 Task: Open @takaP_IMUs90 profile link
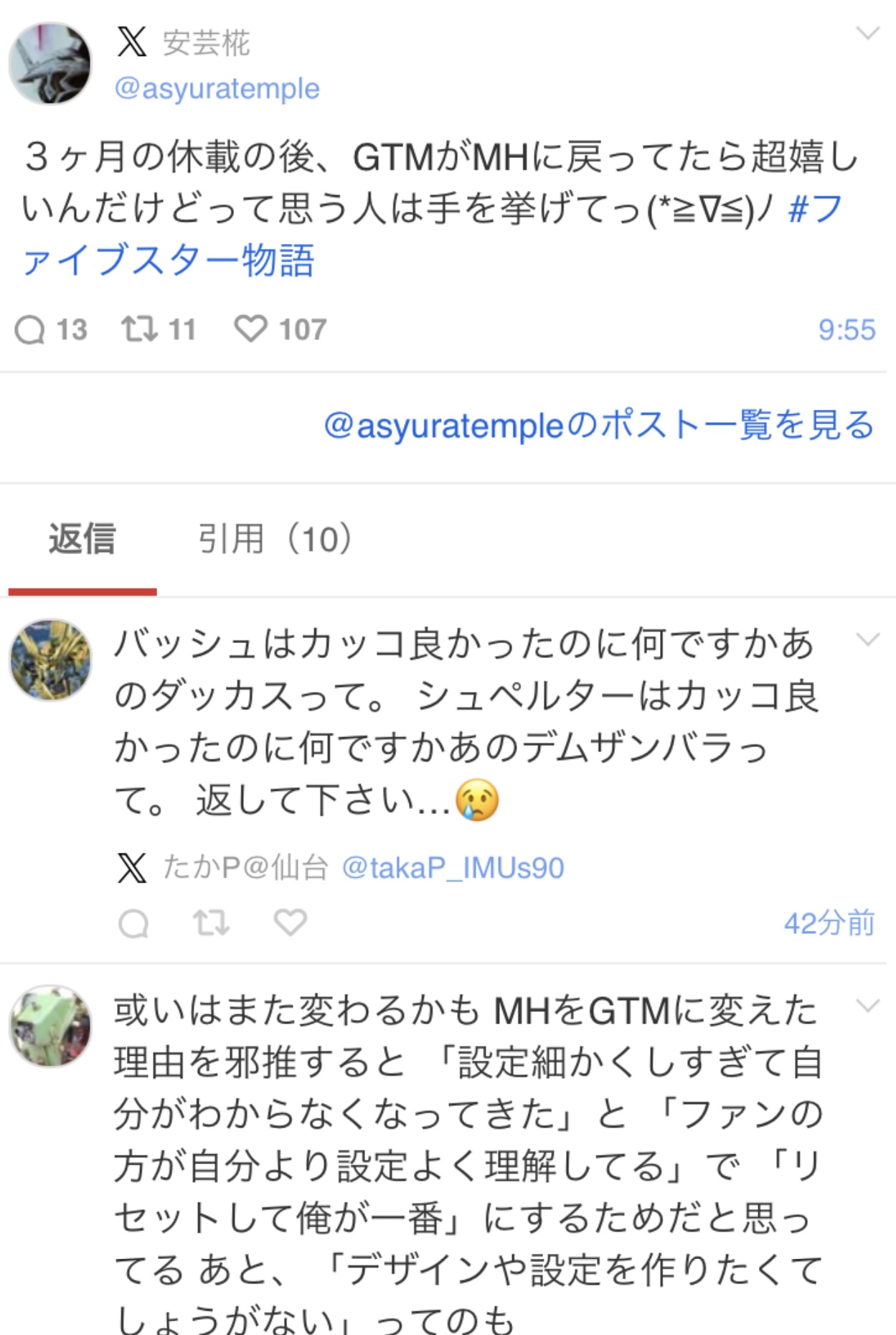453,868
